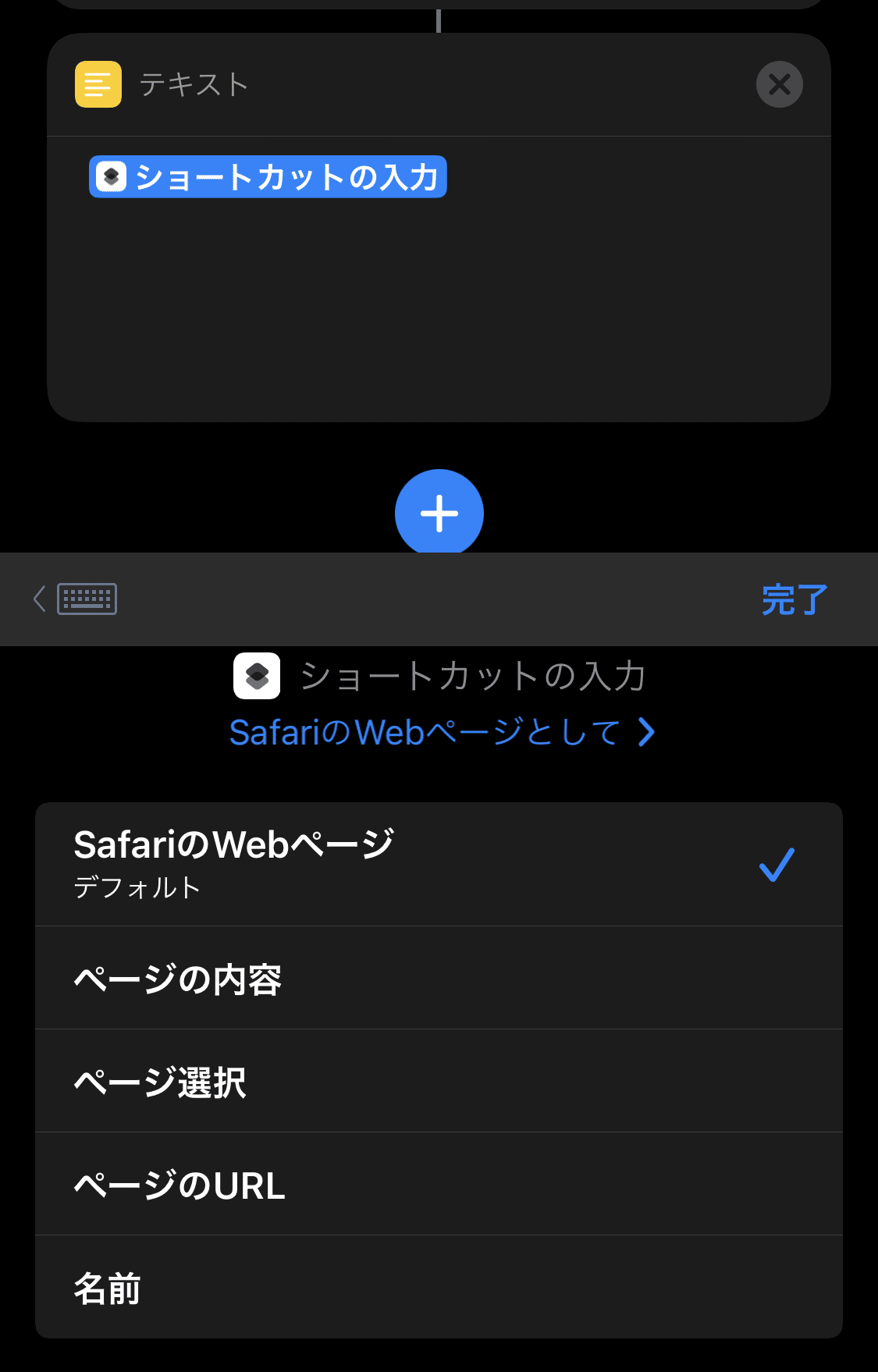Tap inside the Text action's empty field
This screenshot has height=1372, width=878.
coord(439,312)
